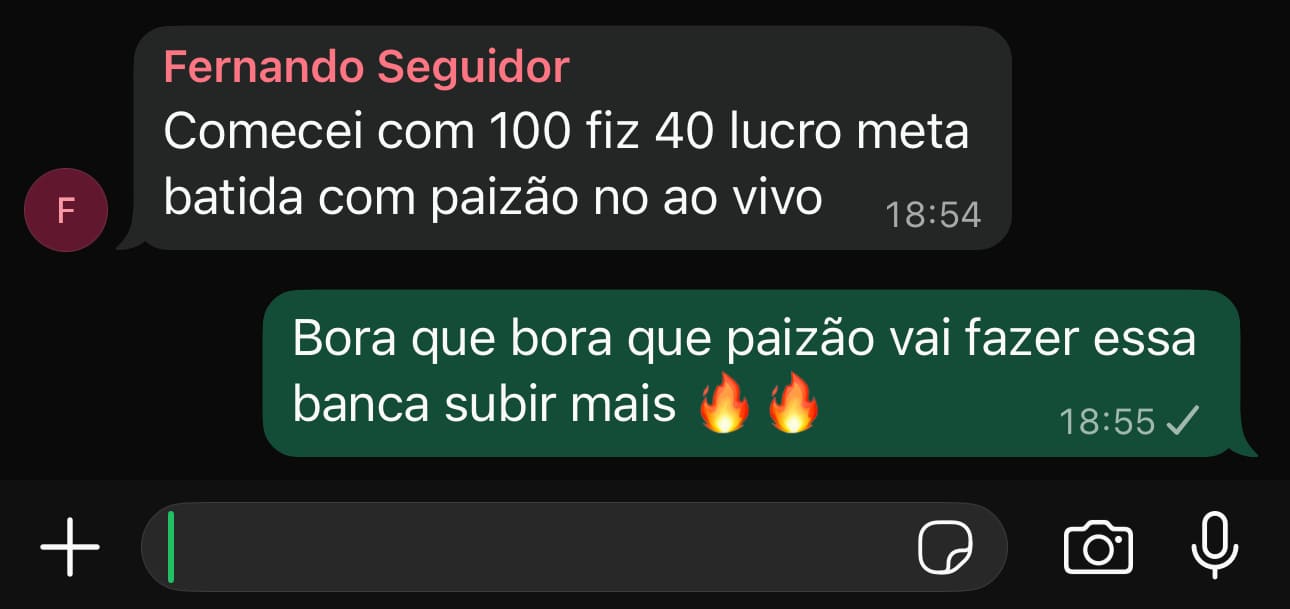Open Fernando Seguidor's profile avatar
Screen dimensions: 1290x609
[x=66, y=210]
